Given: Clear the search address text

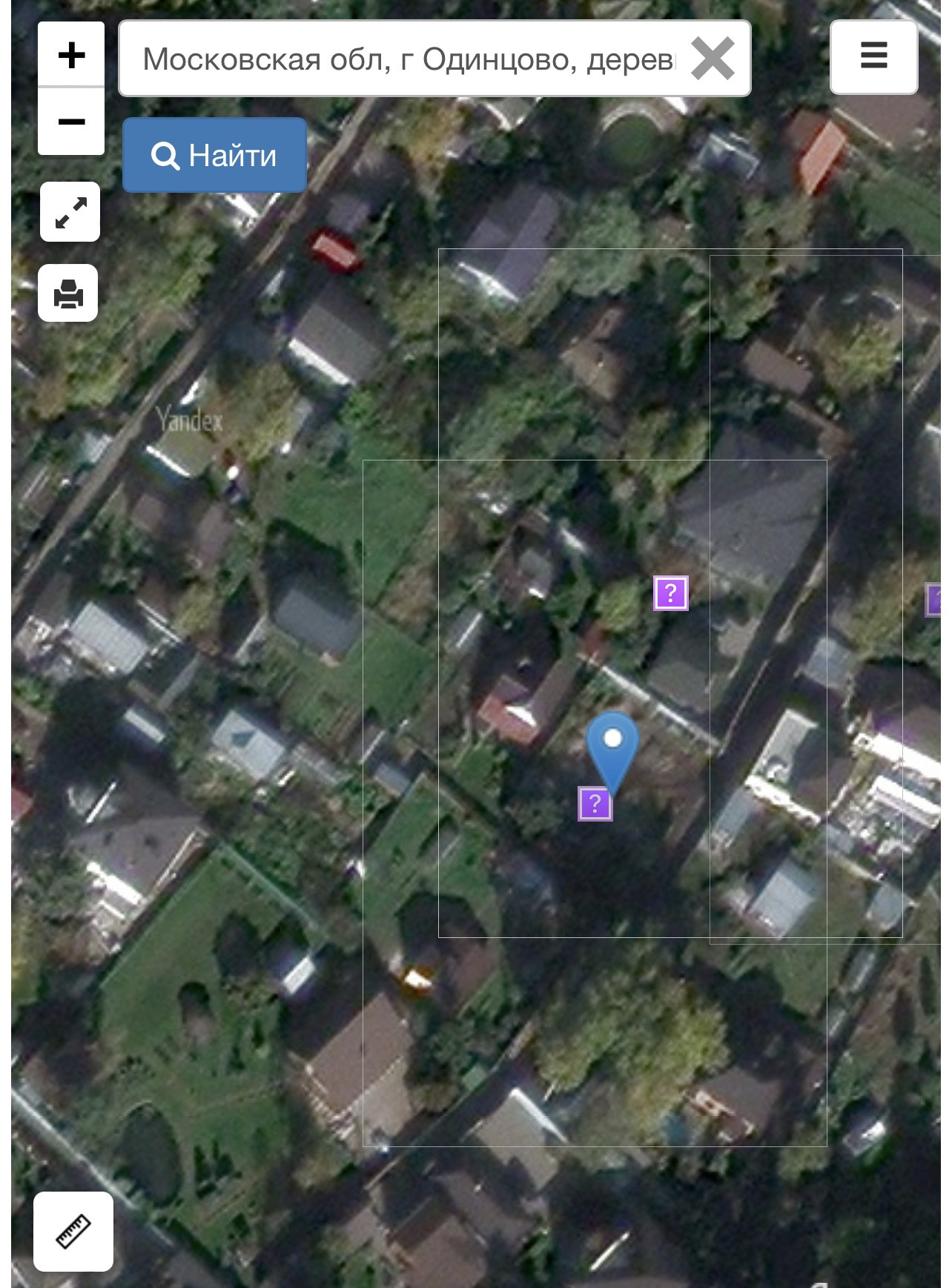Looking at the screenshot, I should (x=713, y=59).
